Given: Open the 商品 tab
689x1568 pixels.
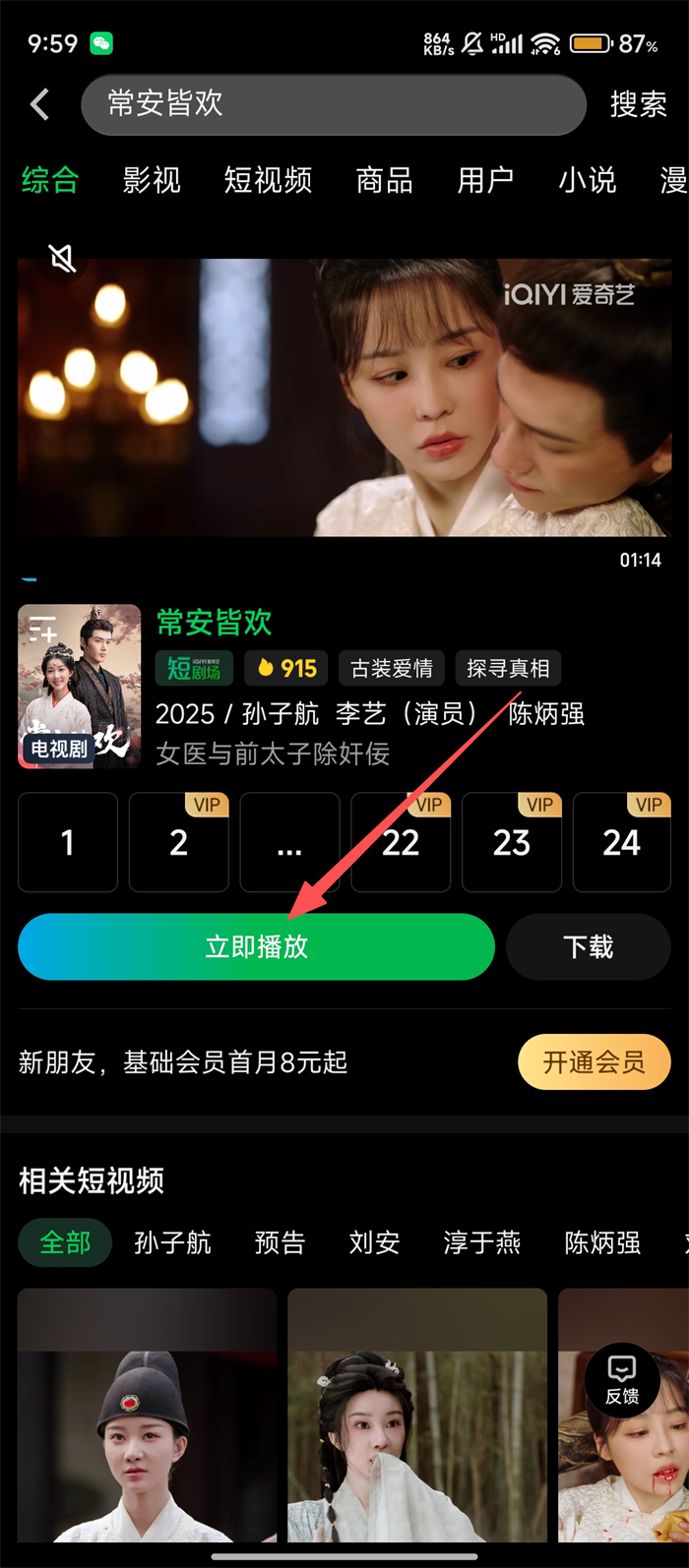Looking at the screenshot, I should pos(384,180).
